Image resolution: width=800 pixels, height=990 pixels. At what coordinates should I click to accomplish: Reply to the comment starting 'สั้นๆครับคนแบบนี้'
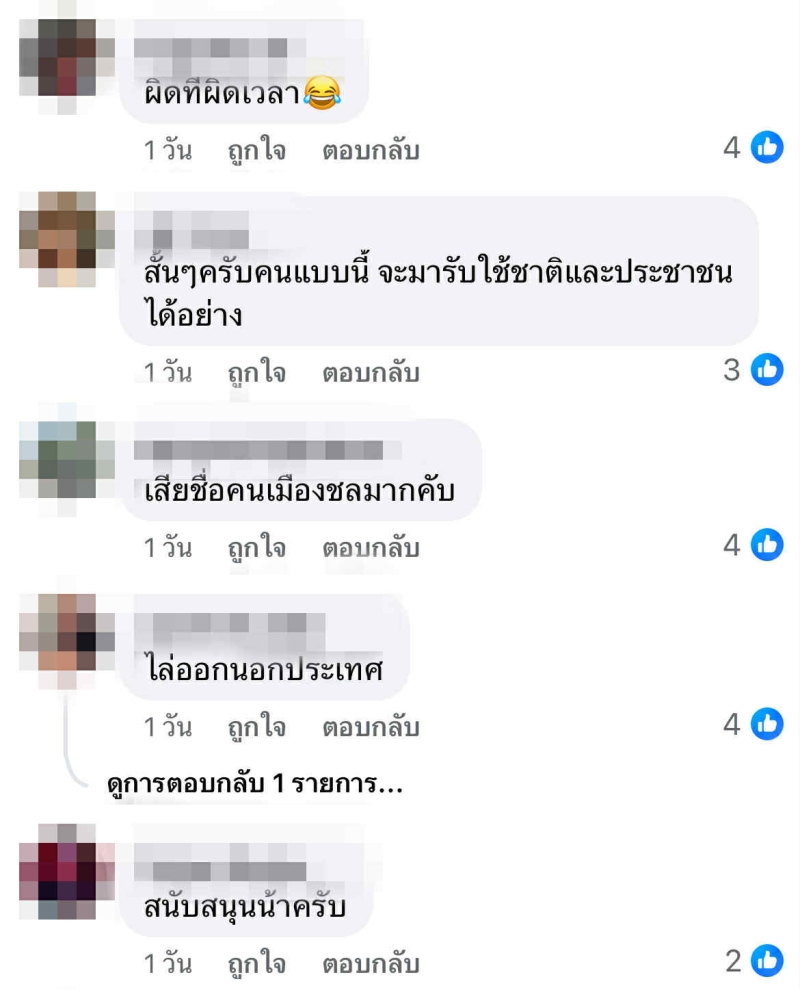(370, 373)
